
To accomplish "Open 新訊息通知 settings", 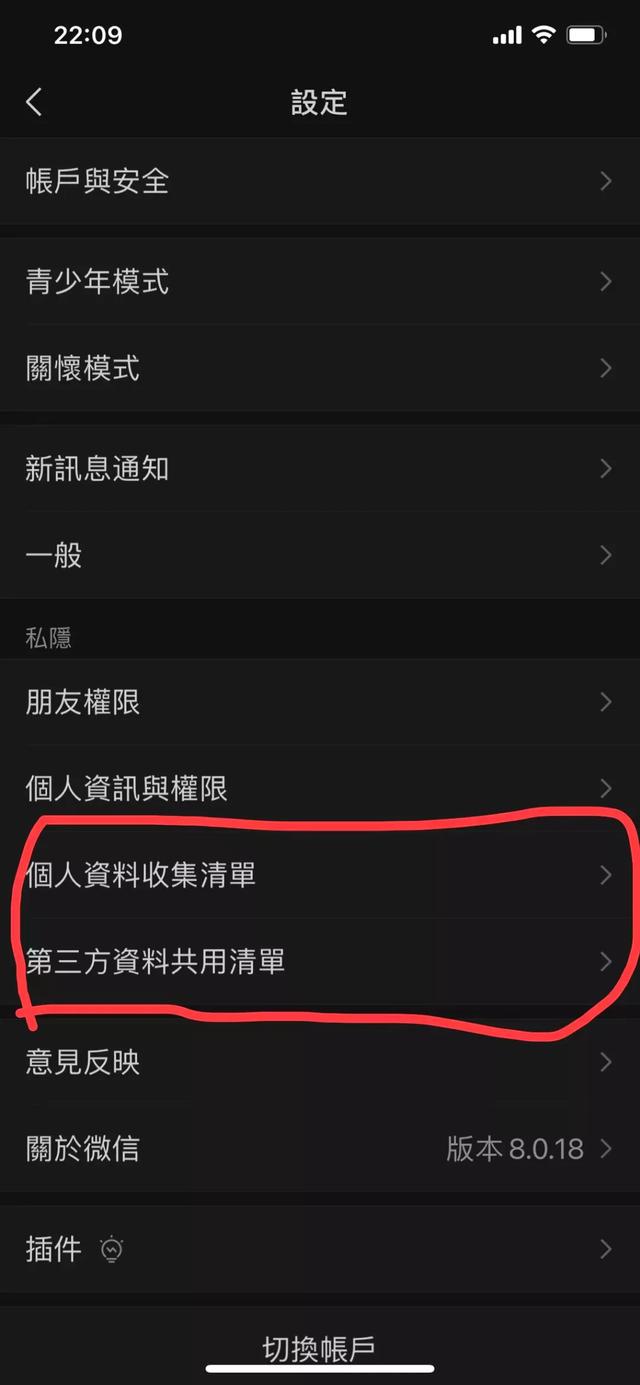I will 320,468.
